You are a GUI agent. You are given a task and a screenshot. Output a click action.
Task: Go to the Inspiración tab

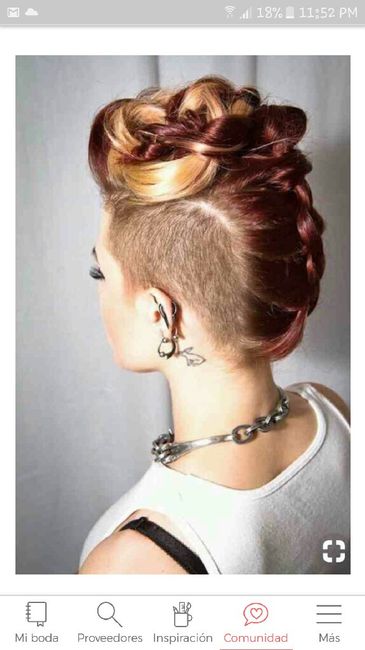(182, 622)
